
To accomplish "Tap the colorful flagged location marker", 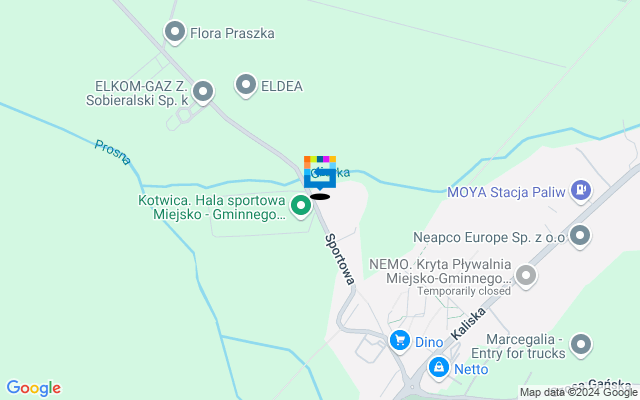I will pos(320,172).
